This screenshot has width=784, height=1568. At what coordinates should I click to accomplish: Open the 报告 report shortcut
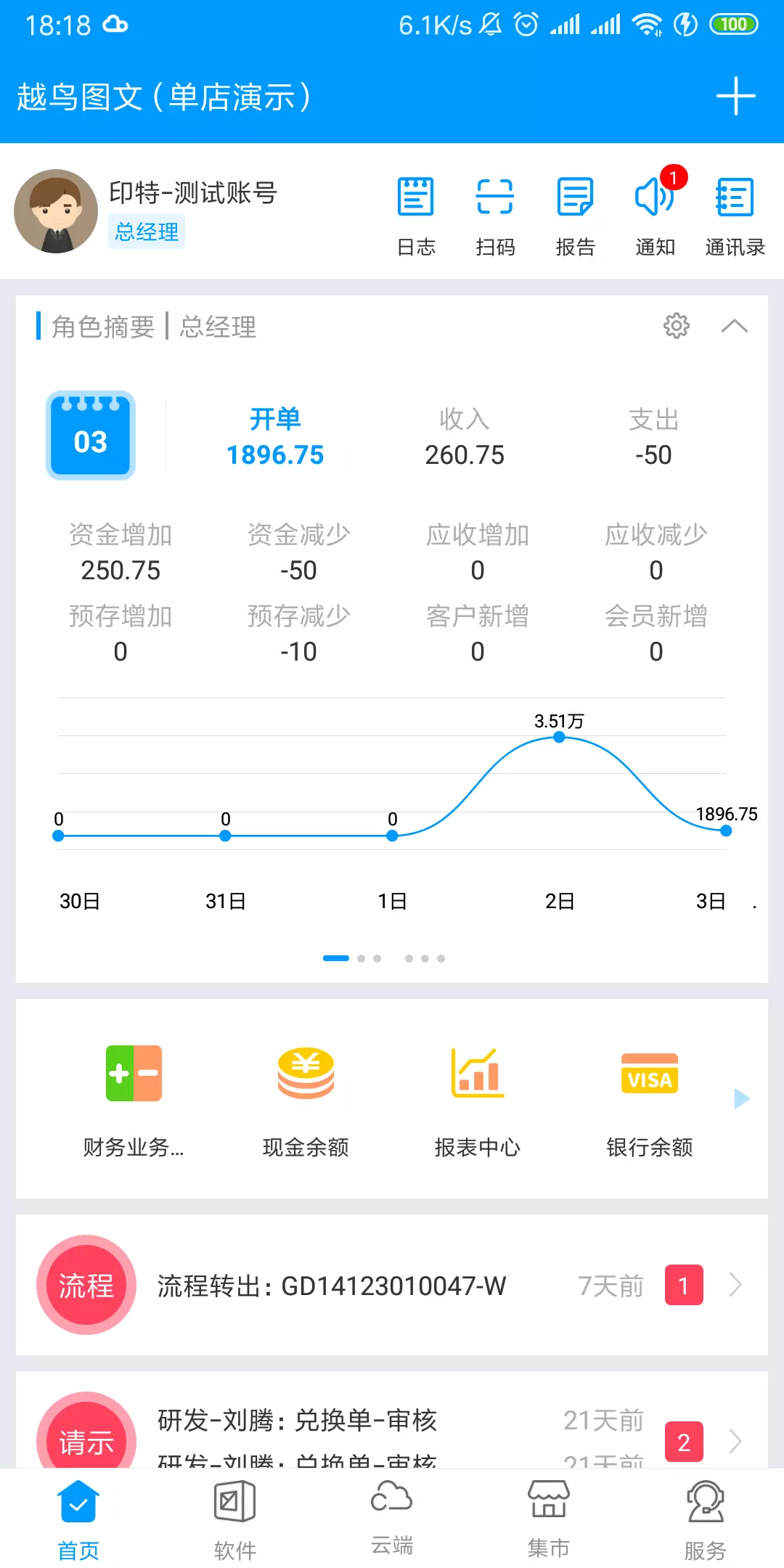click(x=576, y=216)
